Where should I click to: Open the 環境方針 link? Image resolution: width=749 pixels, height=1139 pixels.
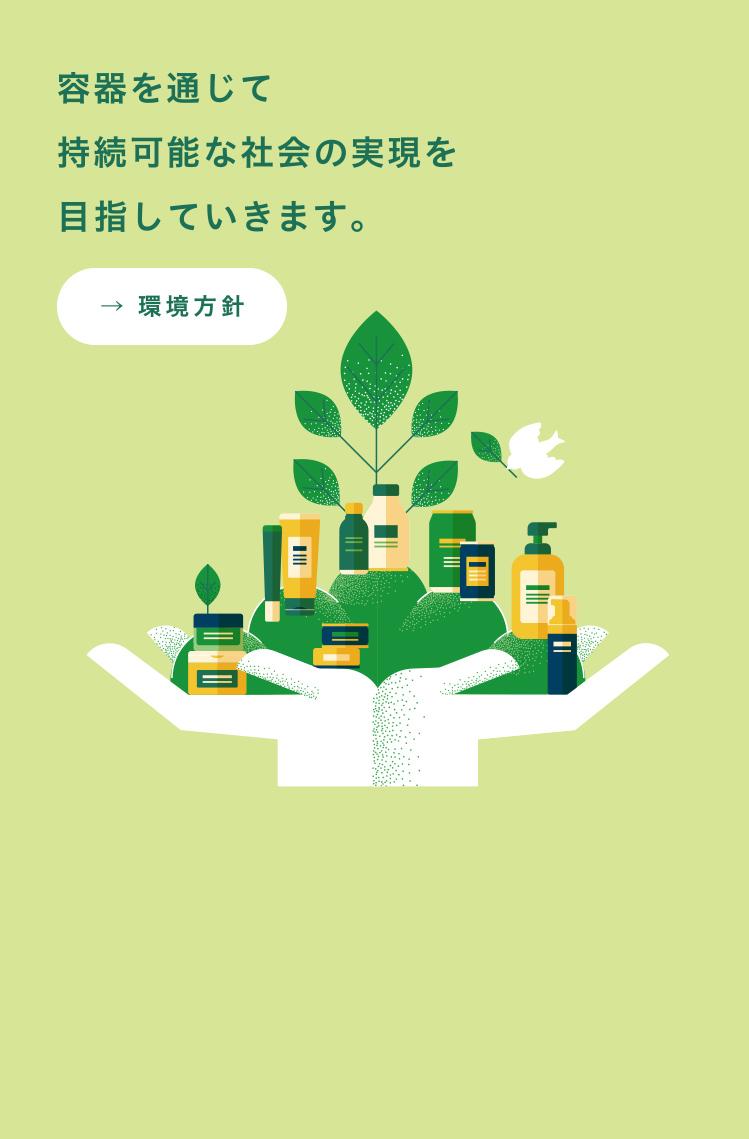(x=172, y=305)
